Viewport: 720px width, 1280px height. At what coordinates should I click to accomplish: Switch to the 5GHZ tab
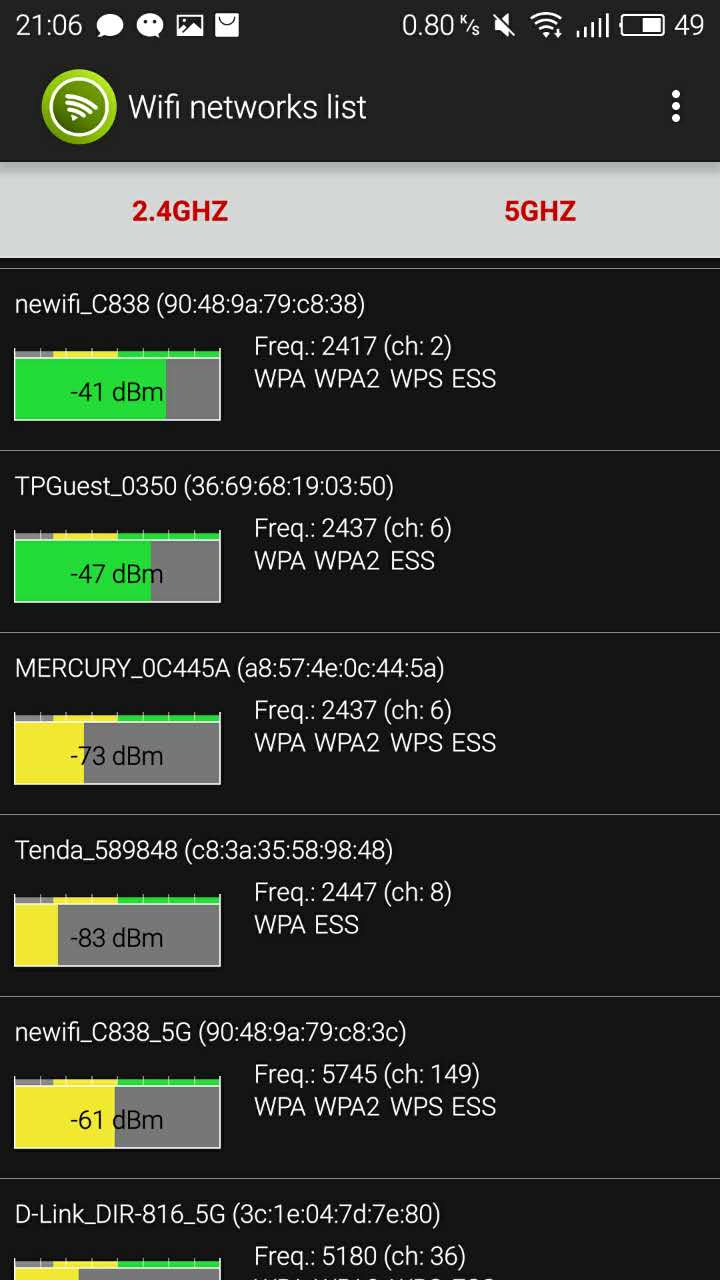pyautogui.click(x=540, y=211)
